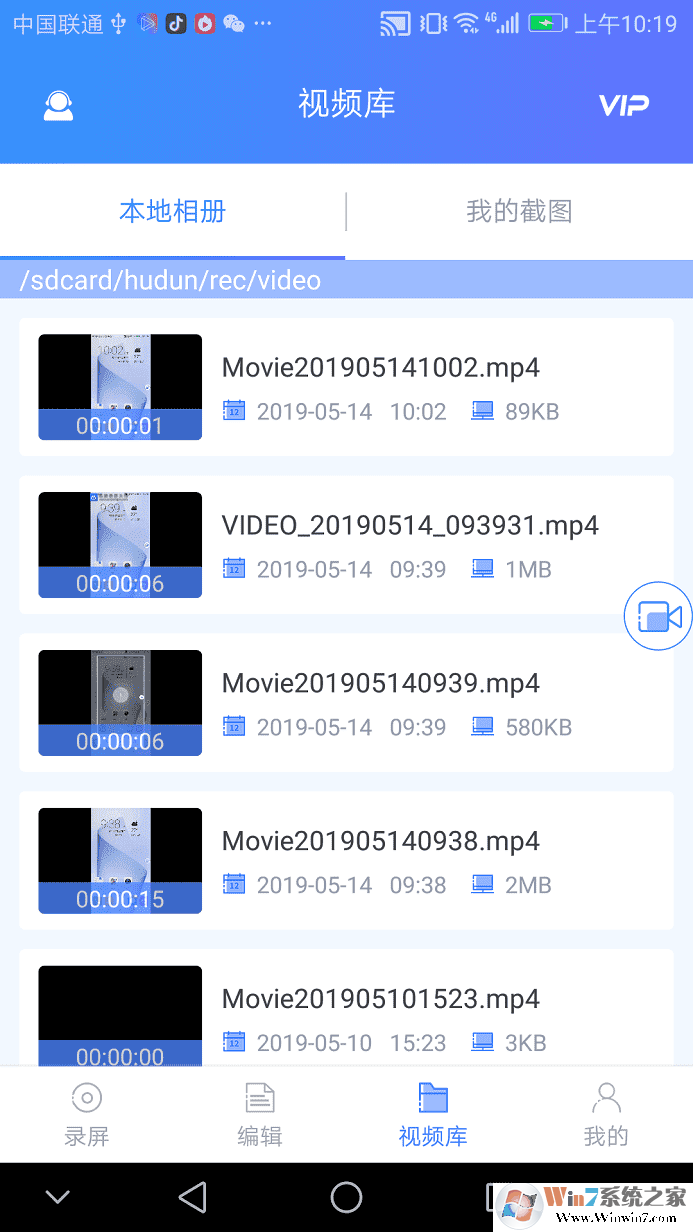The height and width of the screenshot is (1232, 693).
Task: Open the VIP membership page
Action: pyautogui.click(x=623, y=105)
